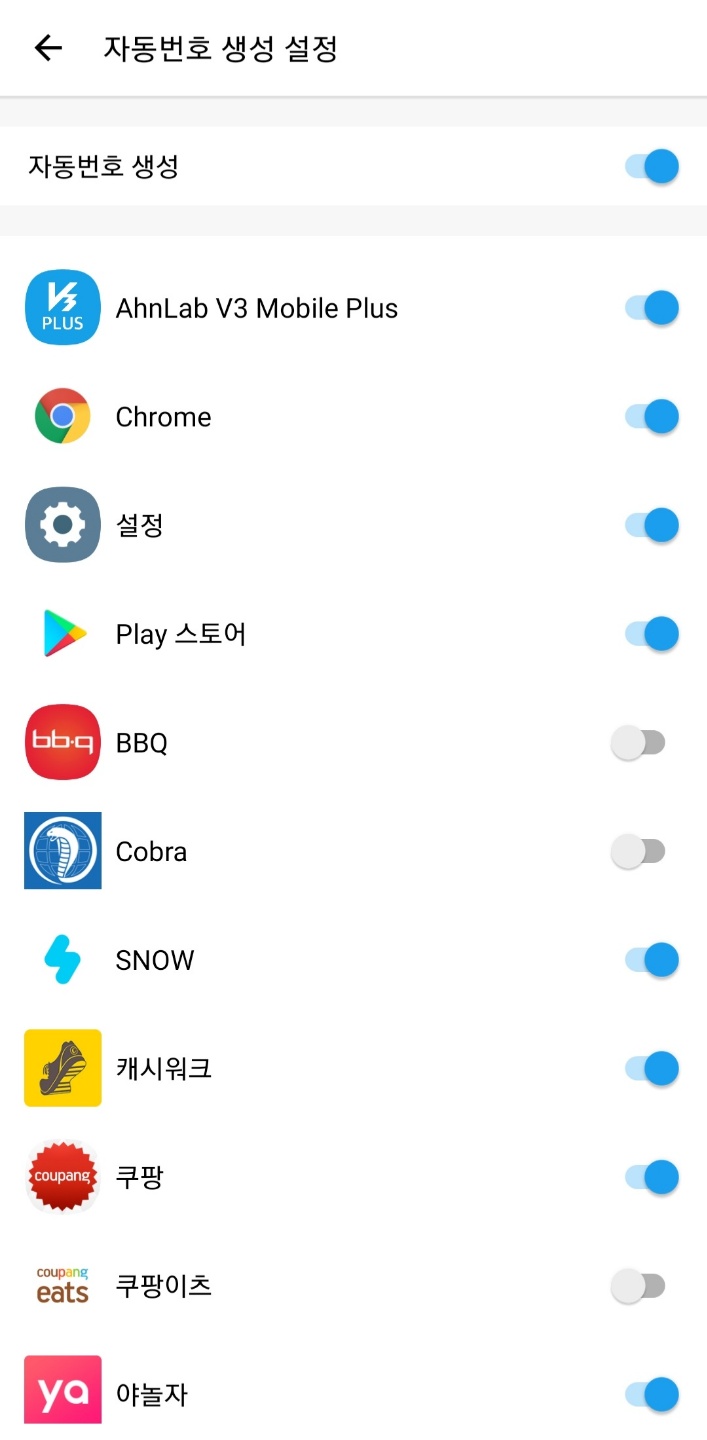The height and width of the screenshot is (1440, 707).
Task: Switch off the 설정 app toggle
Action: pyautogui.click(x=651, y=525)
